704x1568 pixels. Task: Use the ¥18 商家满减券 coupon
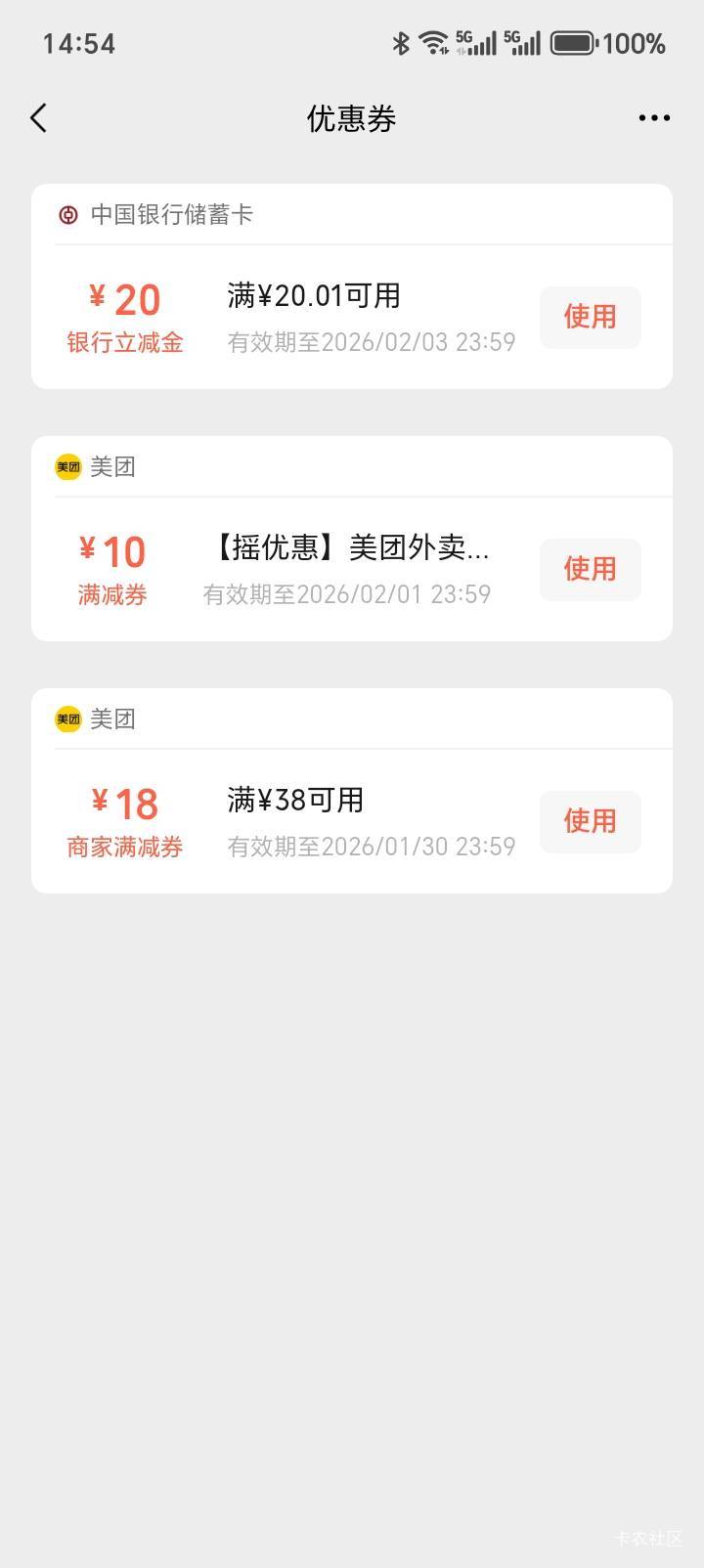[590, 821]
